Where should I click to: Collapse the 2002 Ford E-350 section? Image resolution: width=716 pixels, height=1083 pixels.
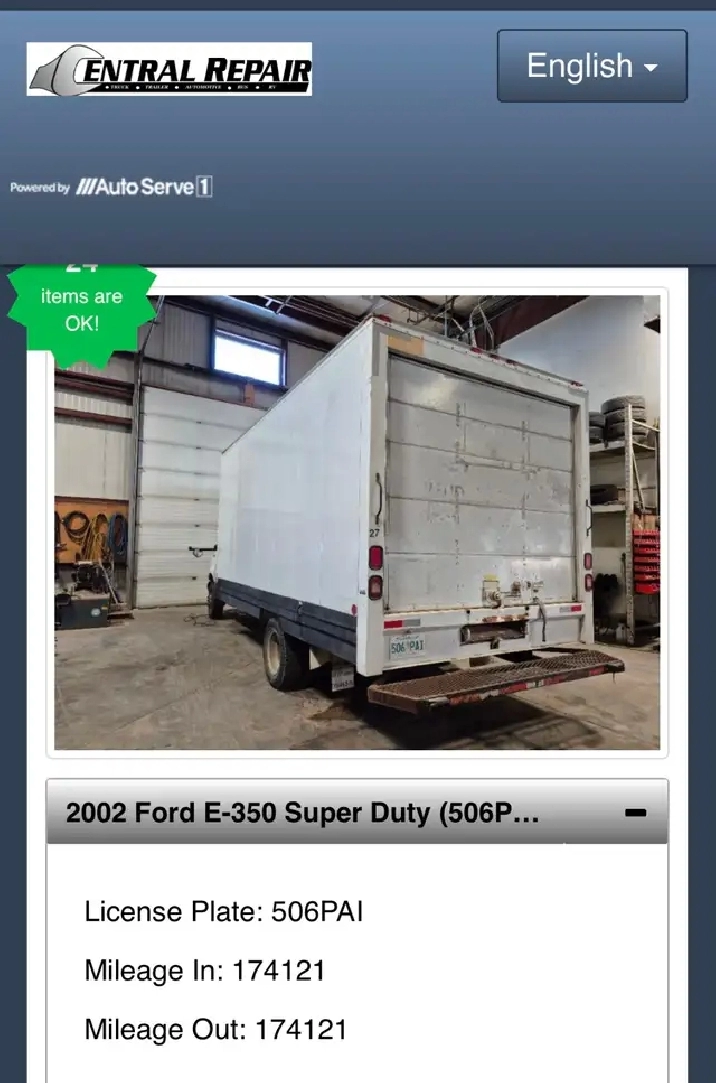pyautogui.click(x=635, y=813)
